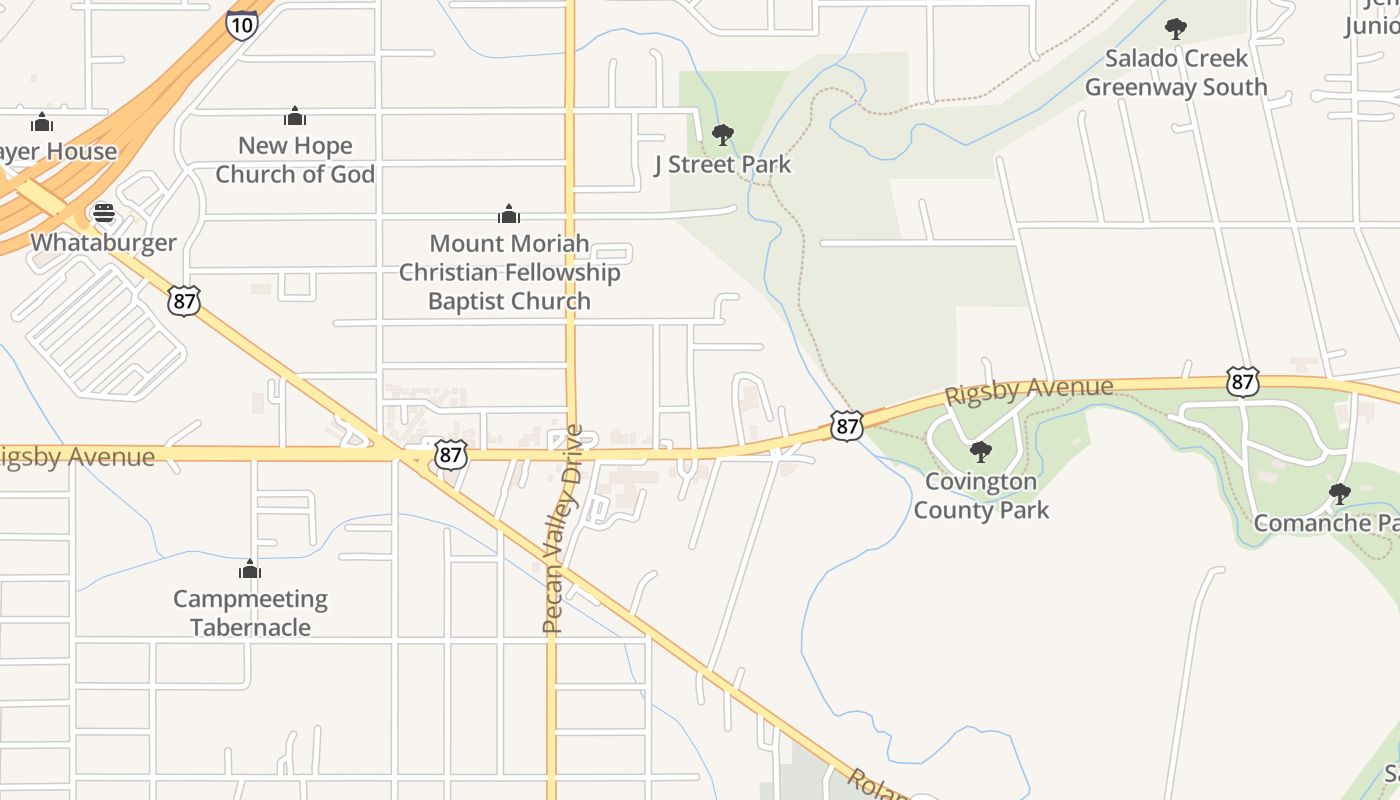The height and width of the screenshot is (800, 1400).
Task: Open J Street Park marker
Action: (722, 135)
